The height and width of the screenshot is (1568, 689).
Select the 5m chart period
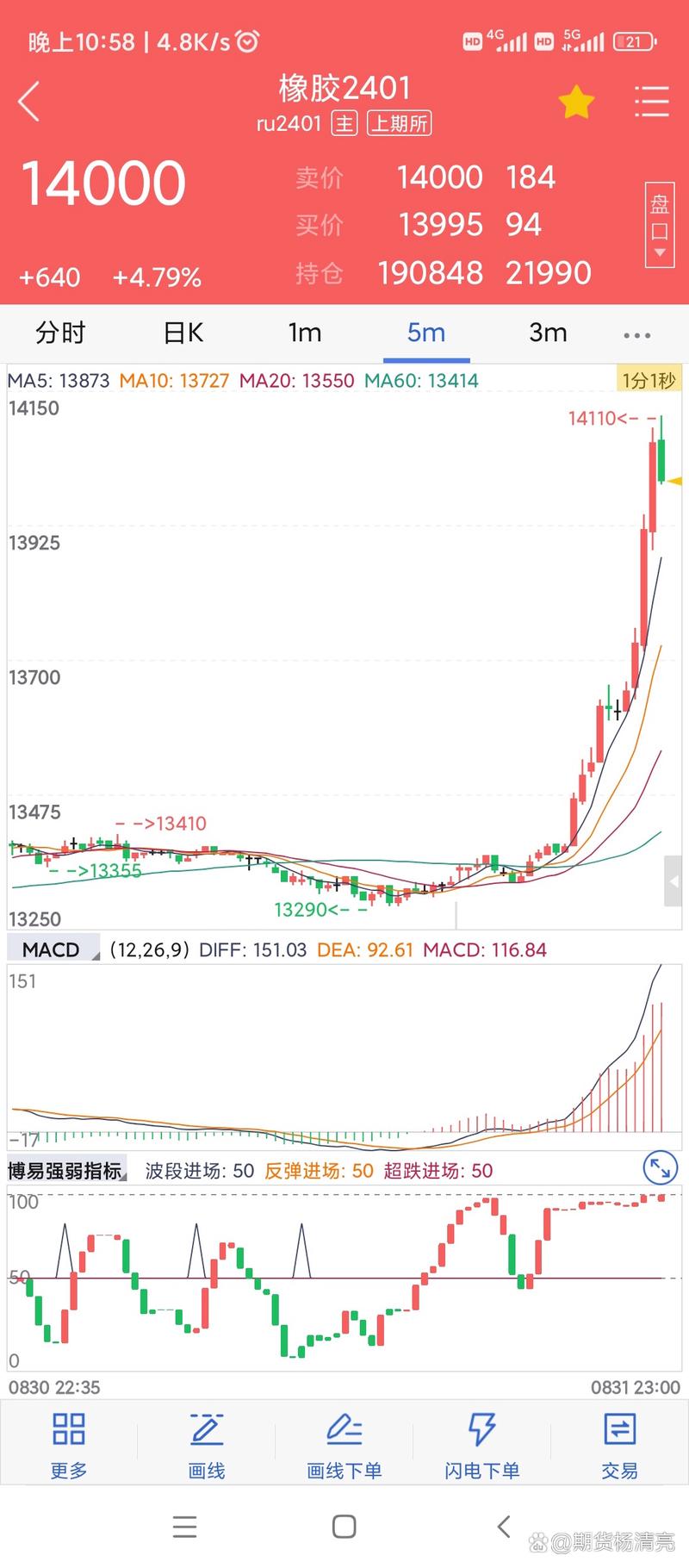(426, 333)
